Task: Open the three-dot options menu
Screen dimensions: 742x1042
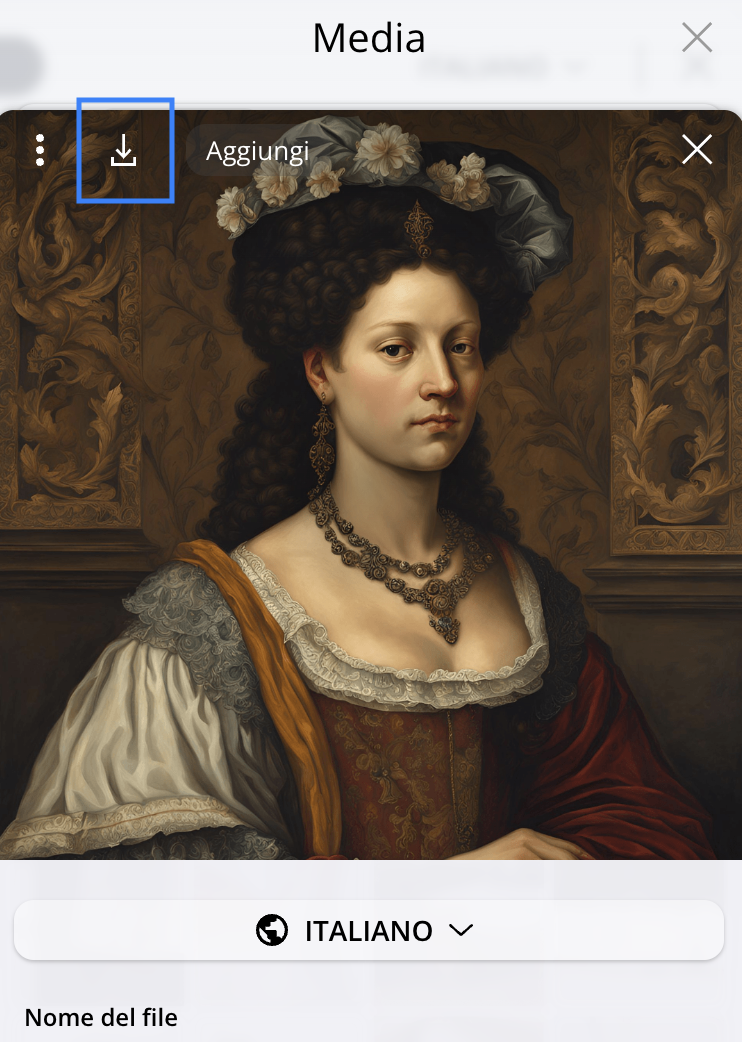Action: point(40,150)
